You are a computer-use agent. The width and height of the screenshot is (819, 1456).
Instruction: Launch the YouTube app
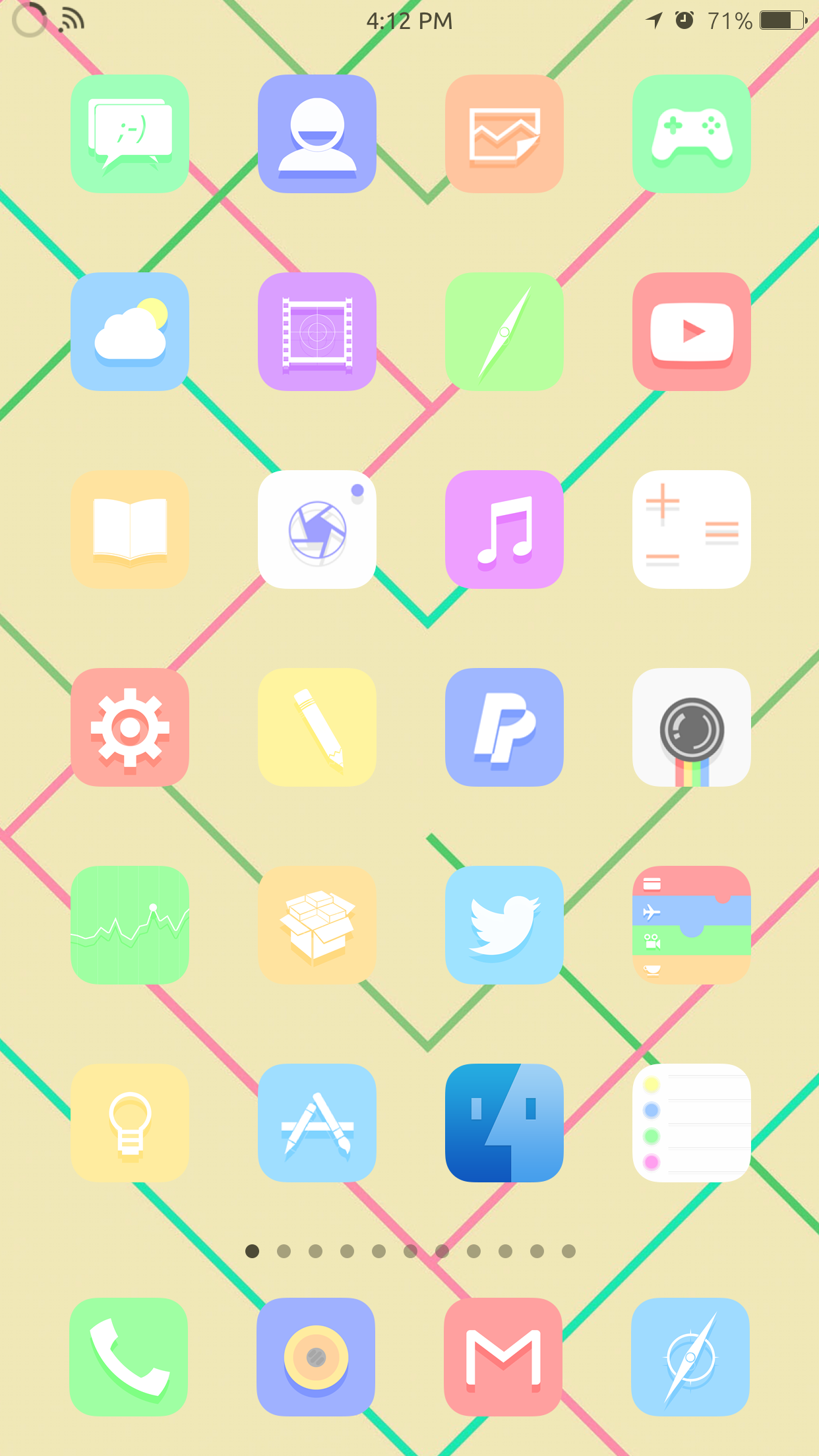click(692, 332)
